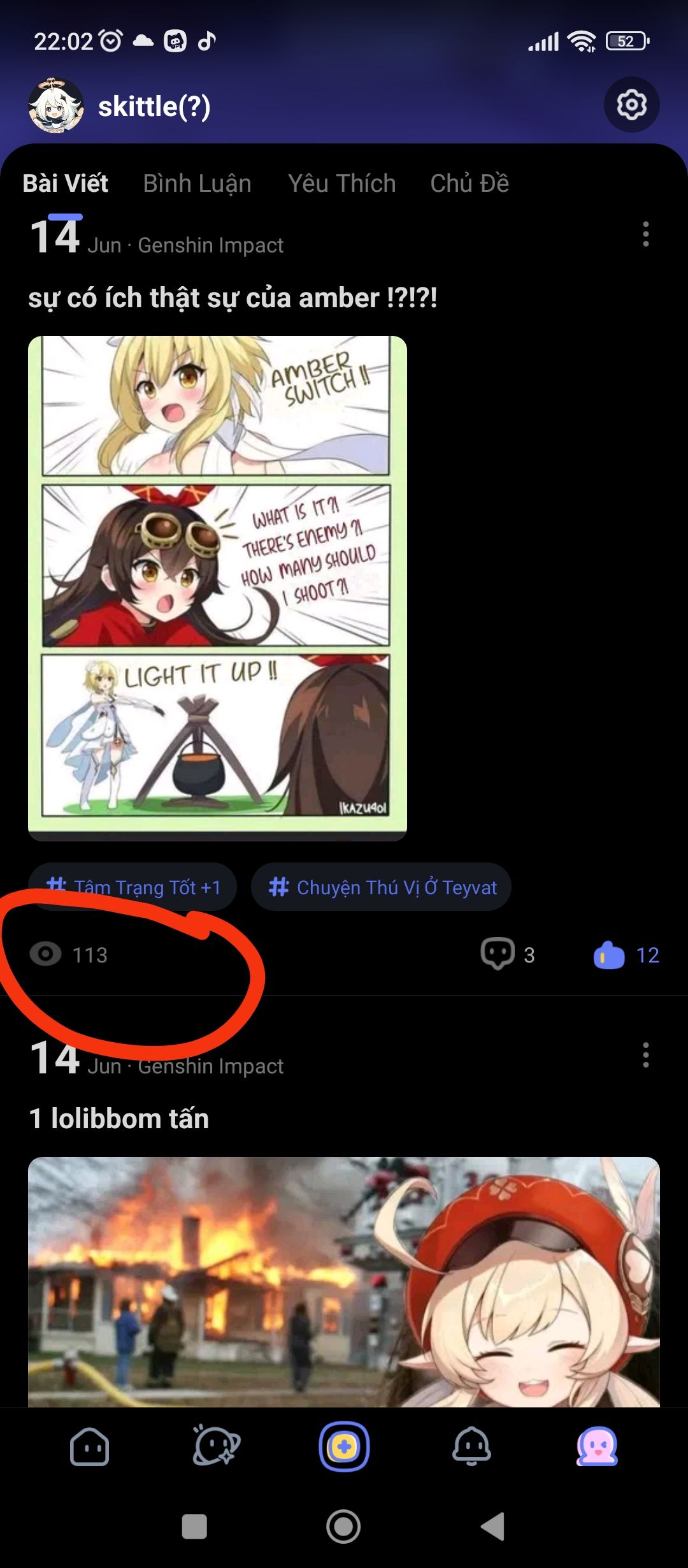The height and width of the screenshot is (1568, 688).
Task: Open hashtag Tâm Trạng Tốt +1
Action: tap(133, 887)
